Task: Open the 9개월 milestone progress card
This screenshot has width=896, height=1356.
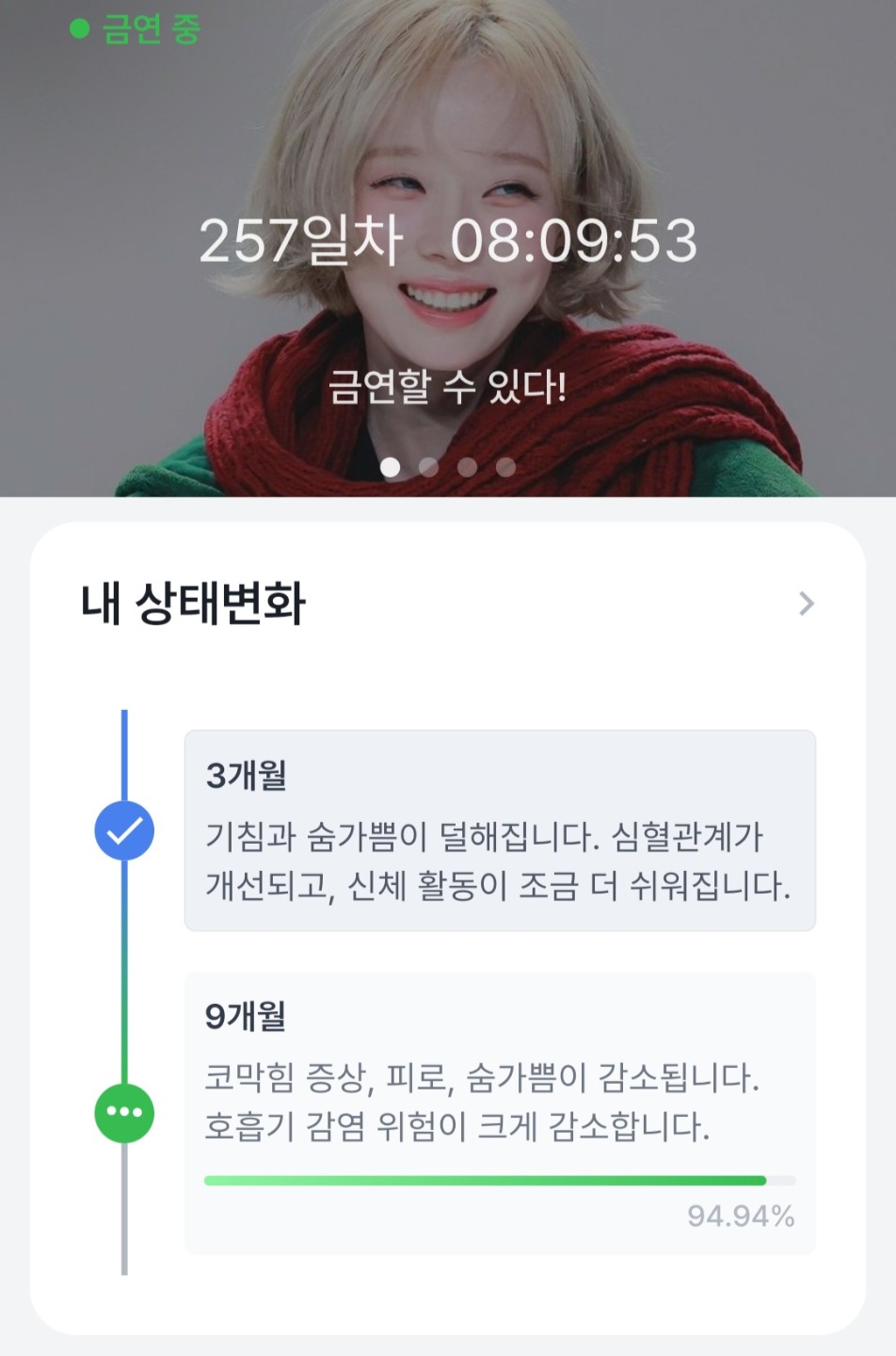Action: [x=500, y=1113]
